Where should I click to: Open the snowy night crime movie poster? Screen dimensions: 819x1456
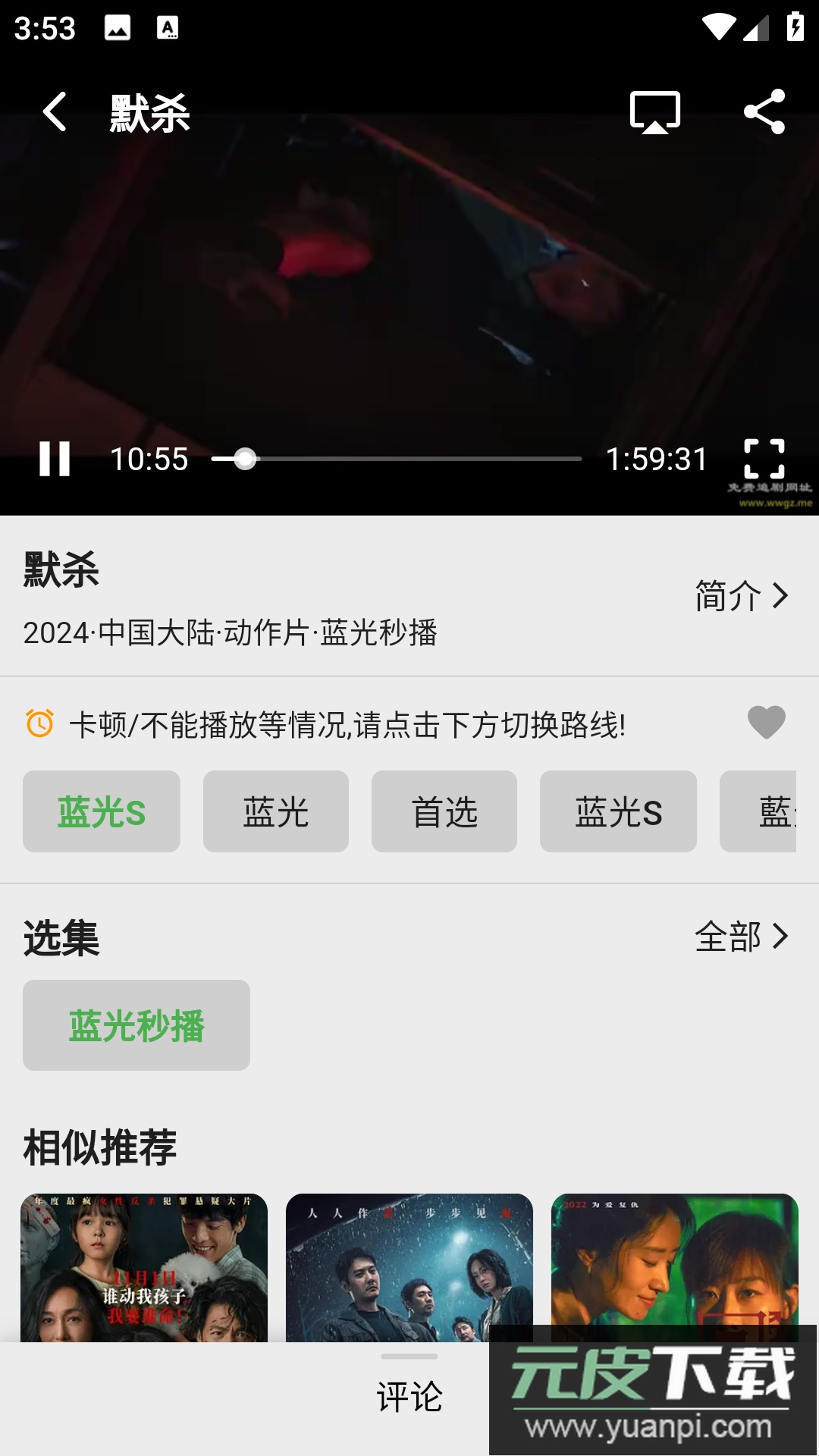click(x=409, y=1266)
